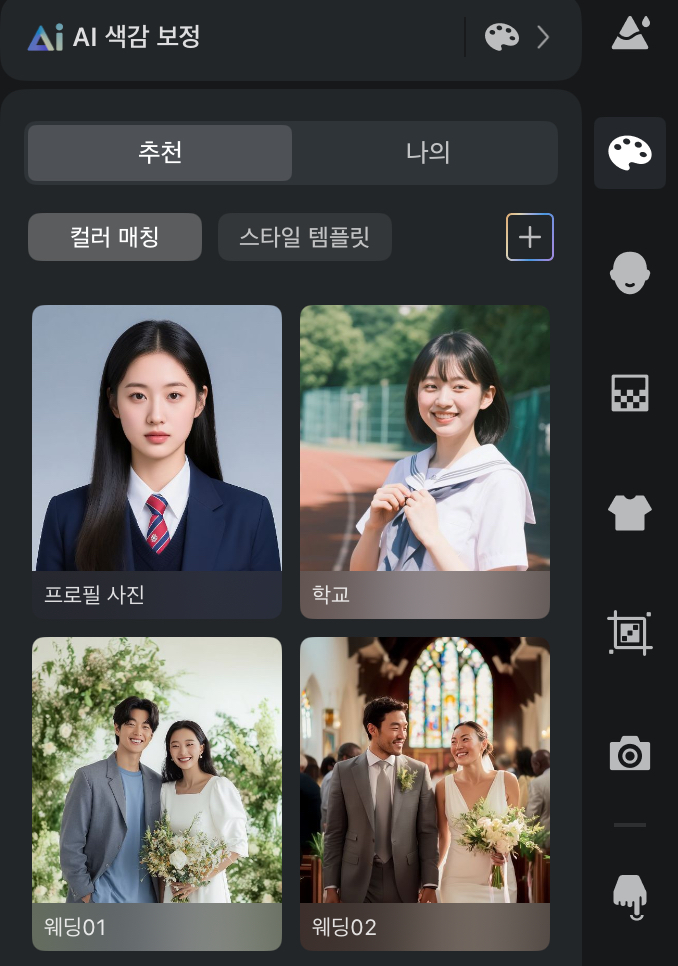Apply the 웨딩01 color preset
Viewport: 678px width, 966px height.
[157, 792]
